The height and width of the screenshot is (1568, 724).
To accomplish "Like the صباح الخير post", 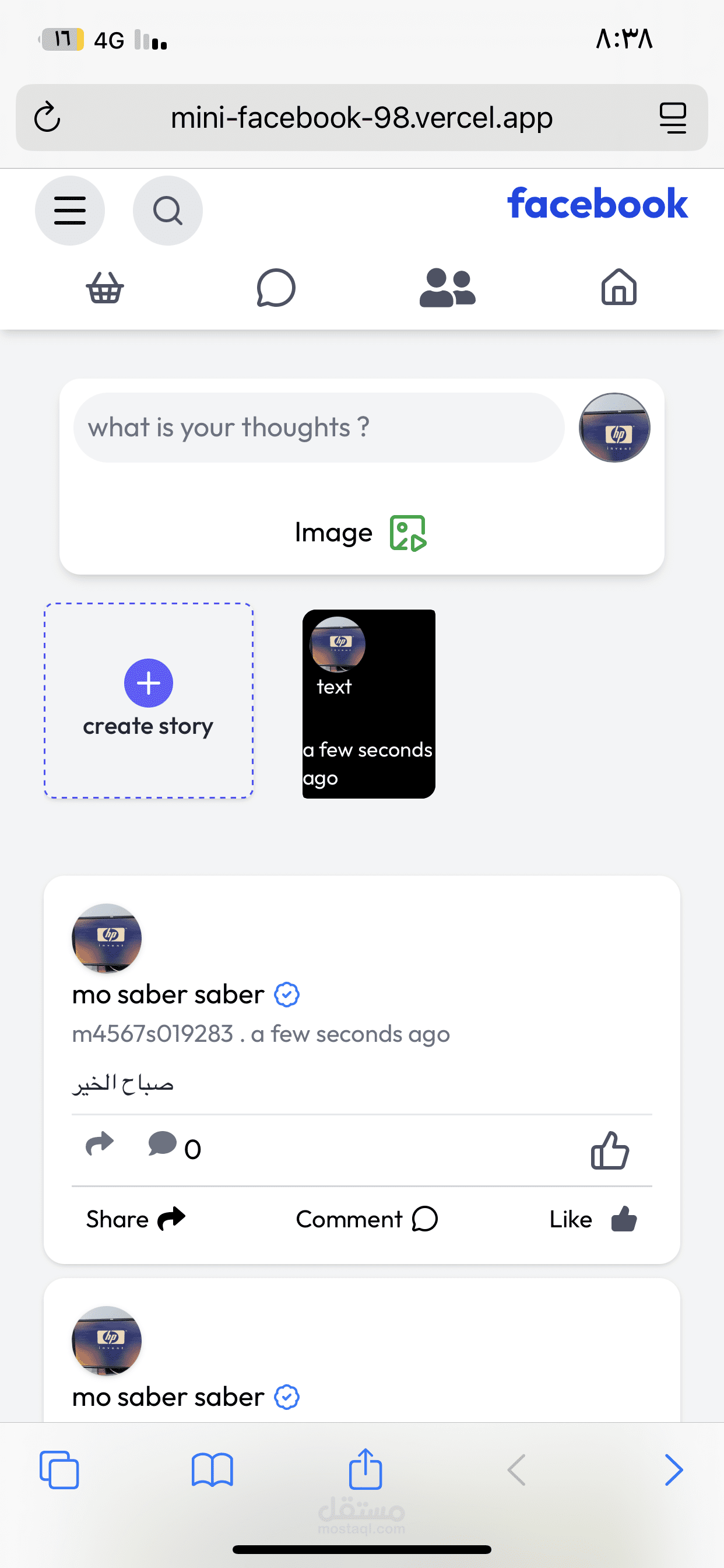I will [x=593, y=1219].
